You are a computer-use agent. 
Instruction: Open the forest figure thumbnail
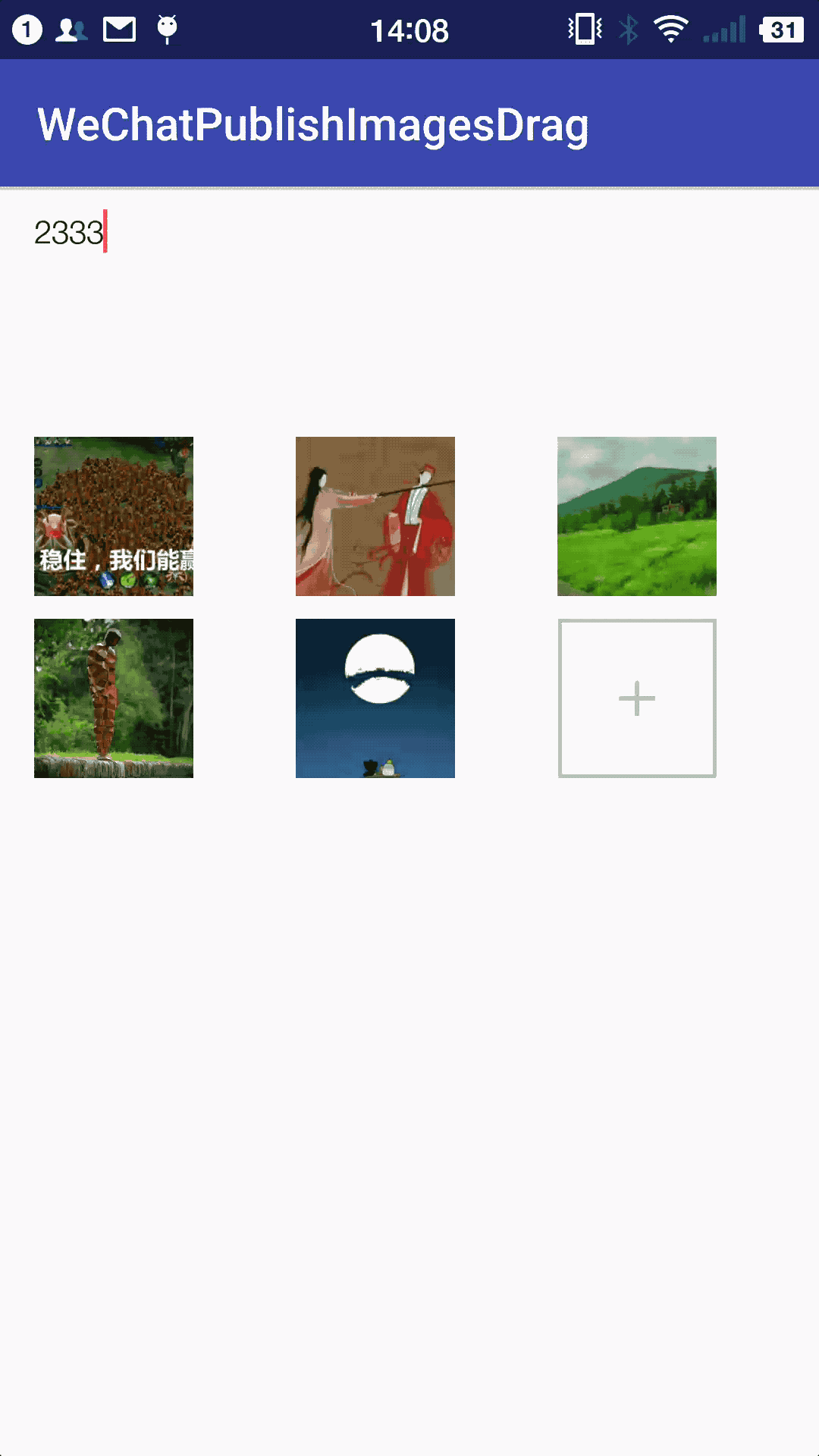click(x=114, y=698)
